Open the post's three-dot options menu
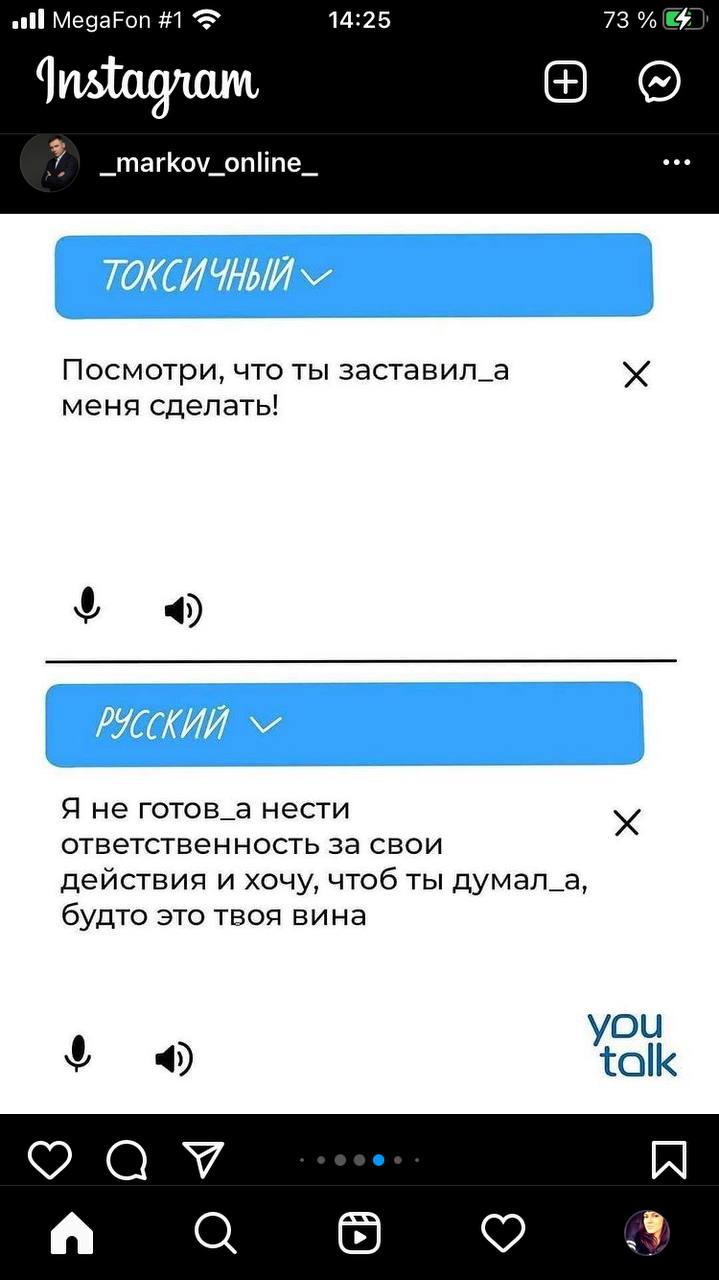 tap(676, 162)
